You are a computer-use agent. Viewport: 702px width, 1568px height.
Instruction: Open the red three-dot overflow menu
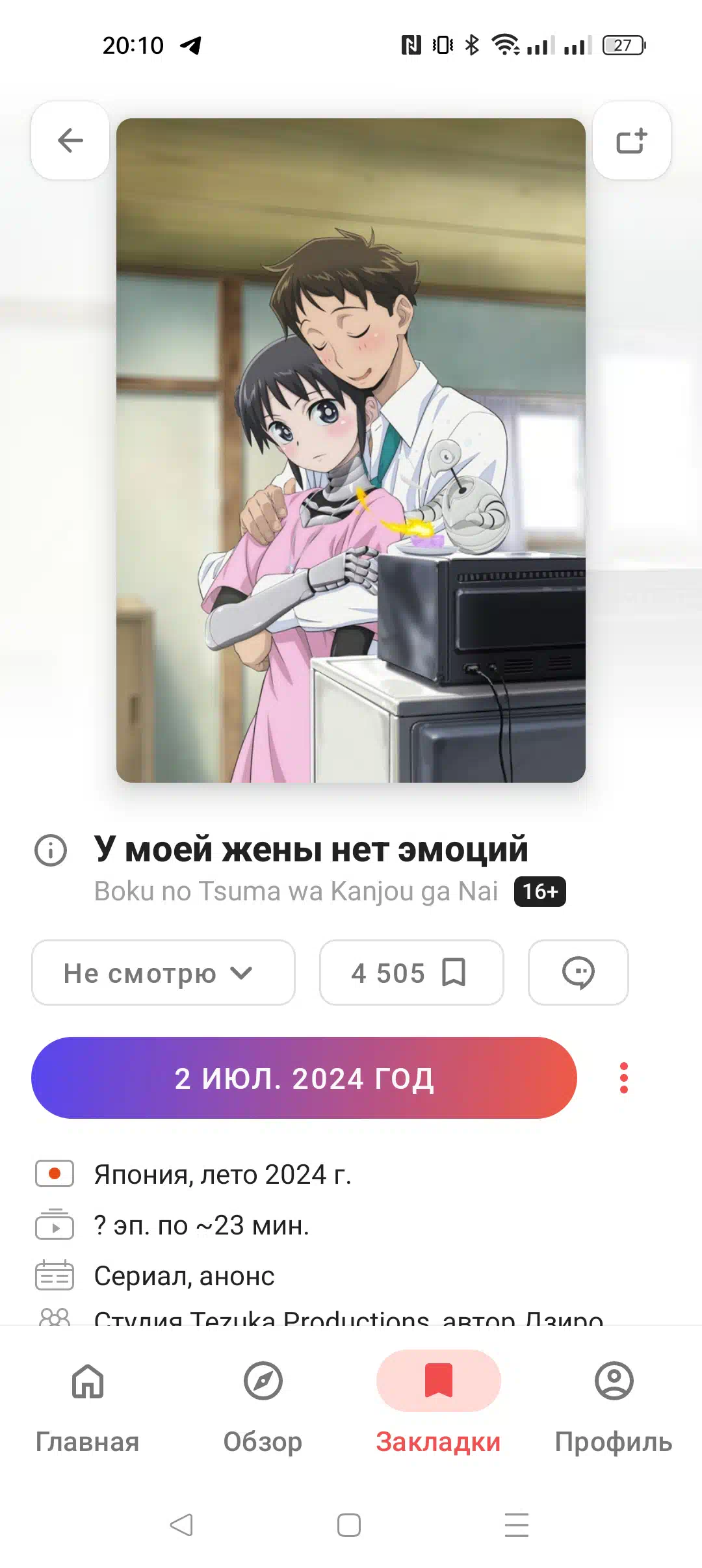tap(624, 1078)
